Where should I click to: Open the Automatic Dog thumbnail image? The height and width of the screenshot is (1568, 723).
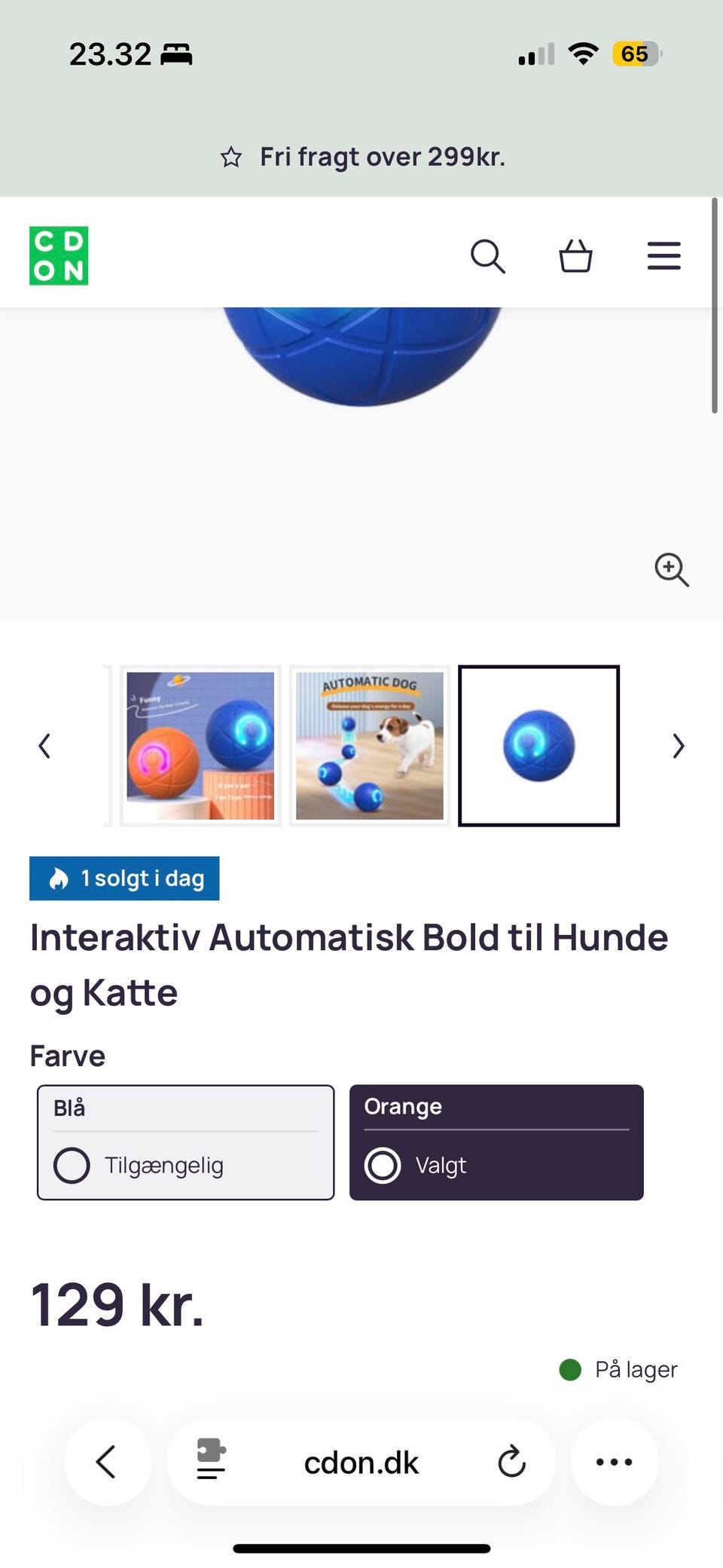369,745
